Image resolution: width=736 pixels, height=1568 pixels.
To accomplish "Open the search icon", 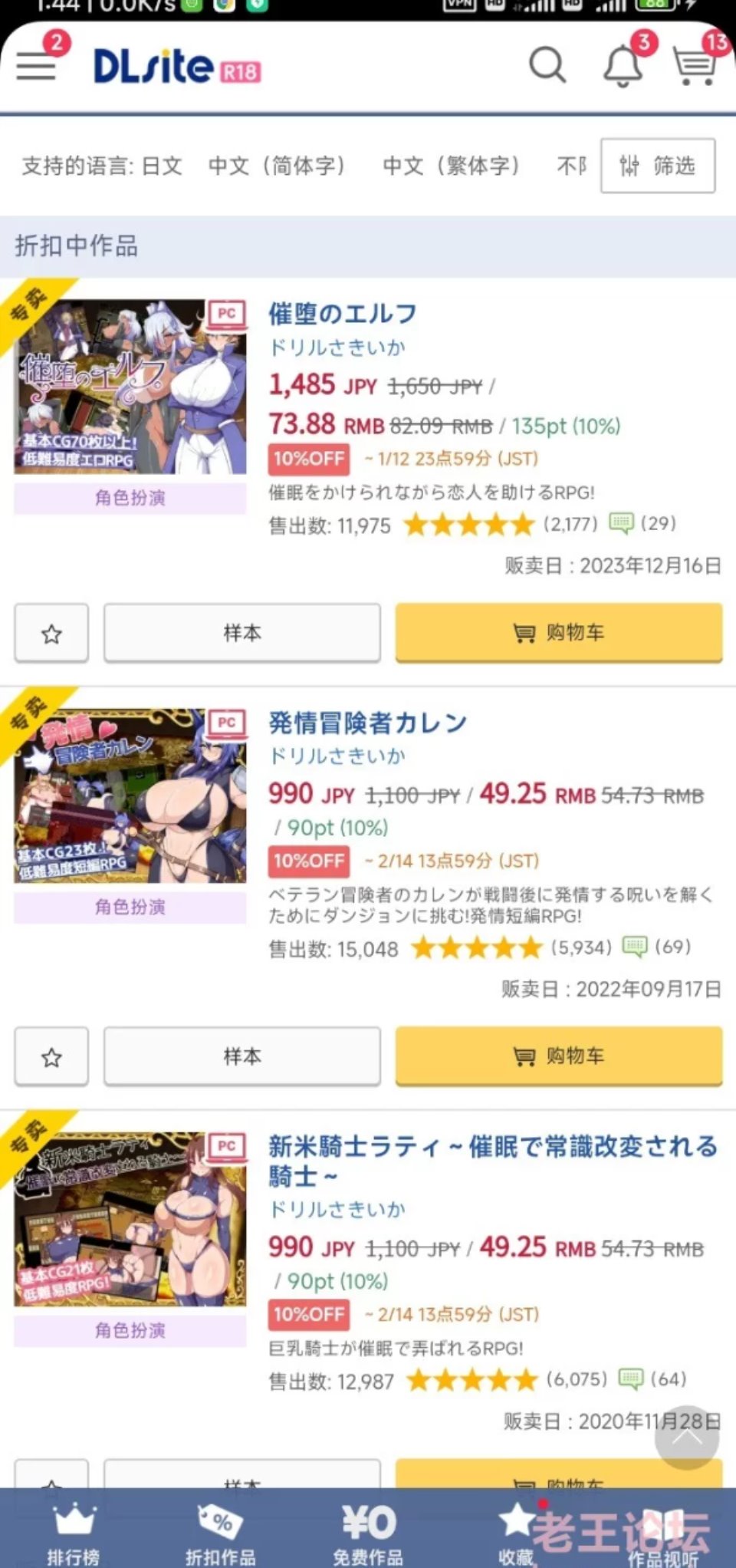I will click(x=547, y=65).
